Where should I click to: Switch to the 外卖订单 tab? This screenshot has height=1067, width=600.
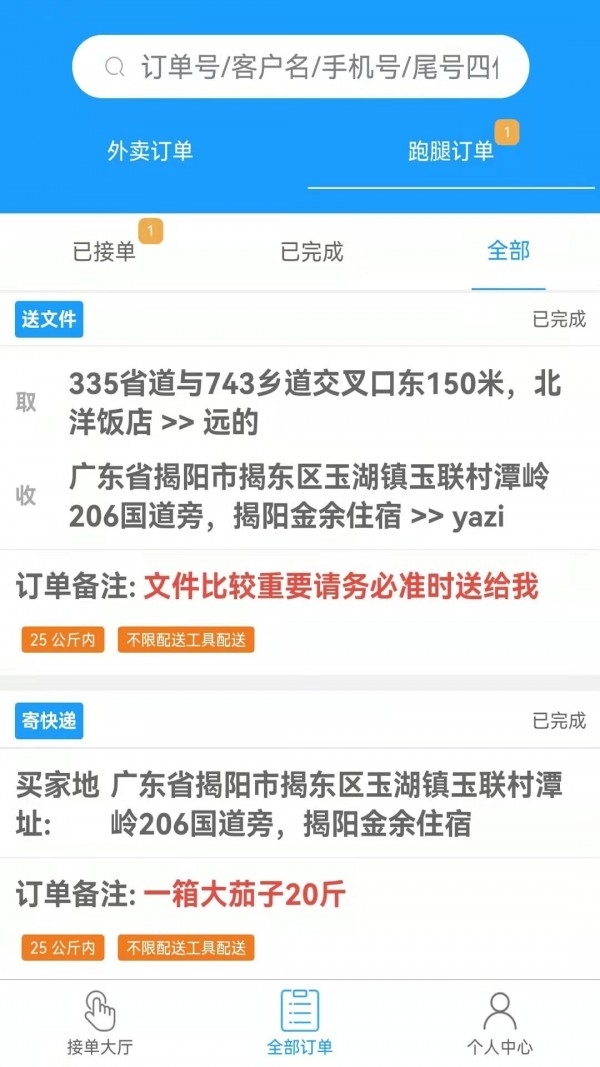coord(150,151)
